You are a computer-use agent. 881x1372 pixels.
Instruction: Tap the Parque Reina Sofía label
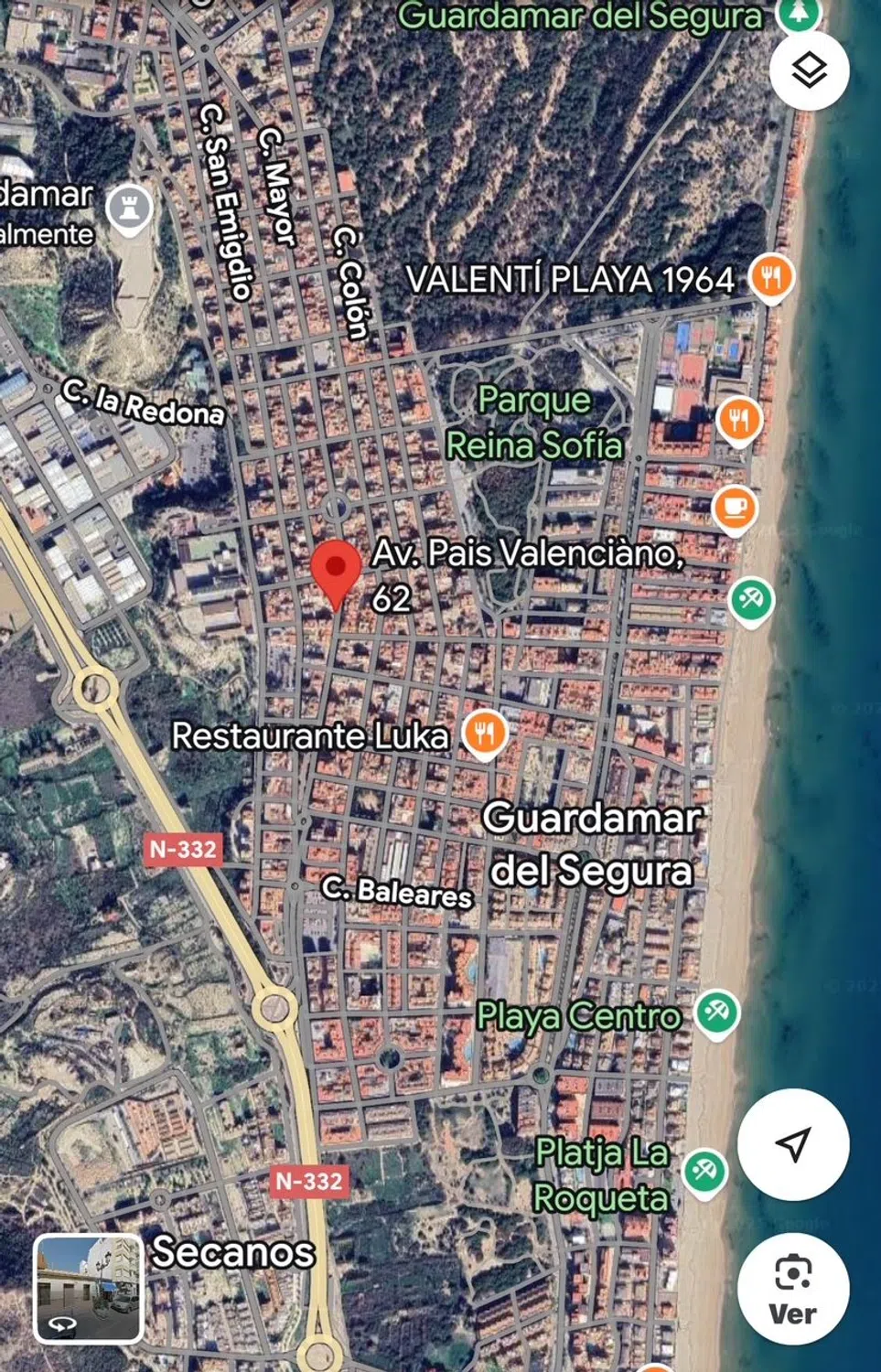point(534,423)
